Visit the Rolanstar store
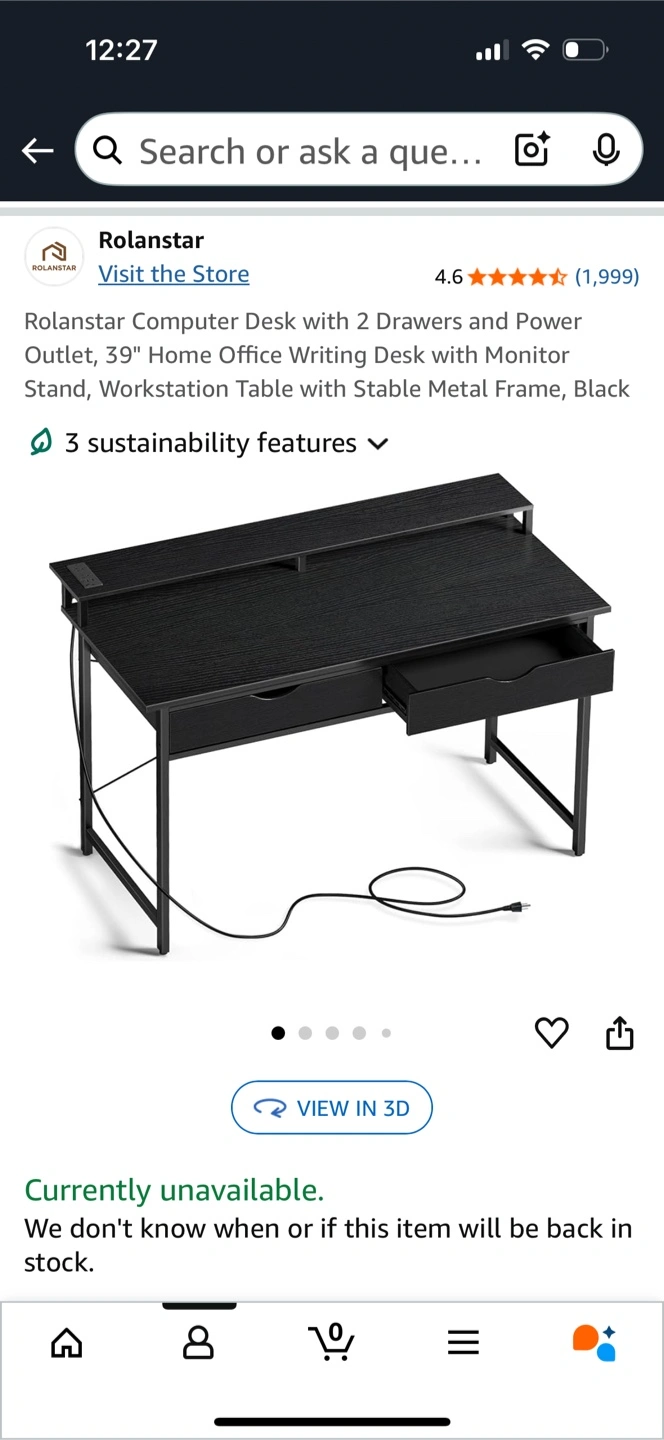This screenshot has width=664, height=1440. 173,274
